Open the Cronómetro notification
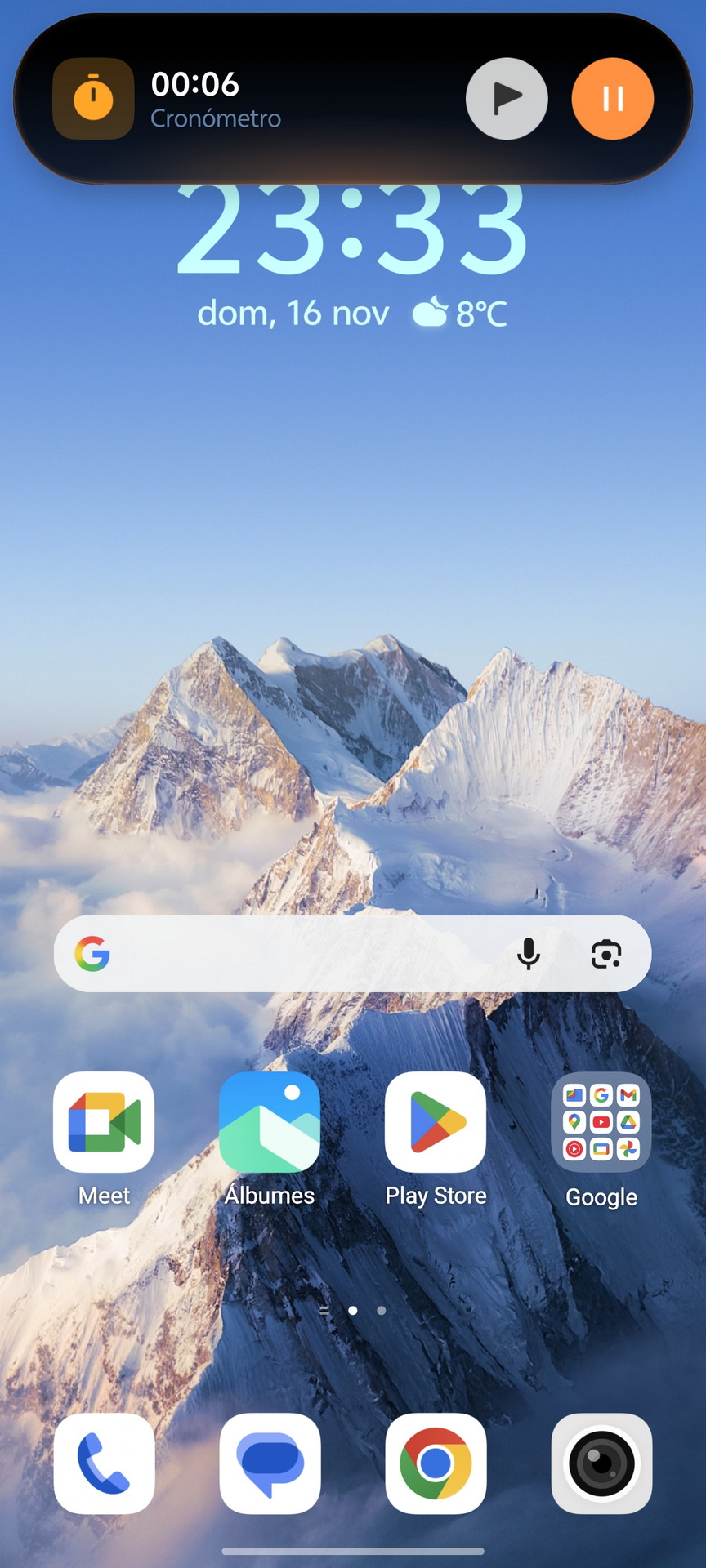Viewport: 706px width, 1568px height. 245,100
